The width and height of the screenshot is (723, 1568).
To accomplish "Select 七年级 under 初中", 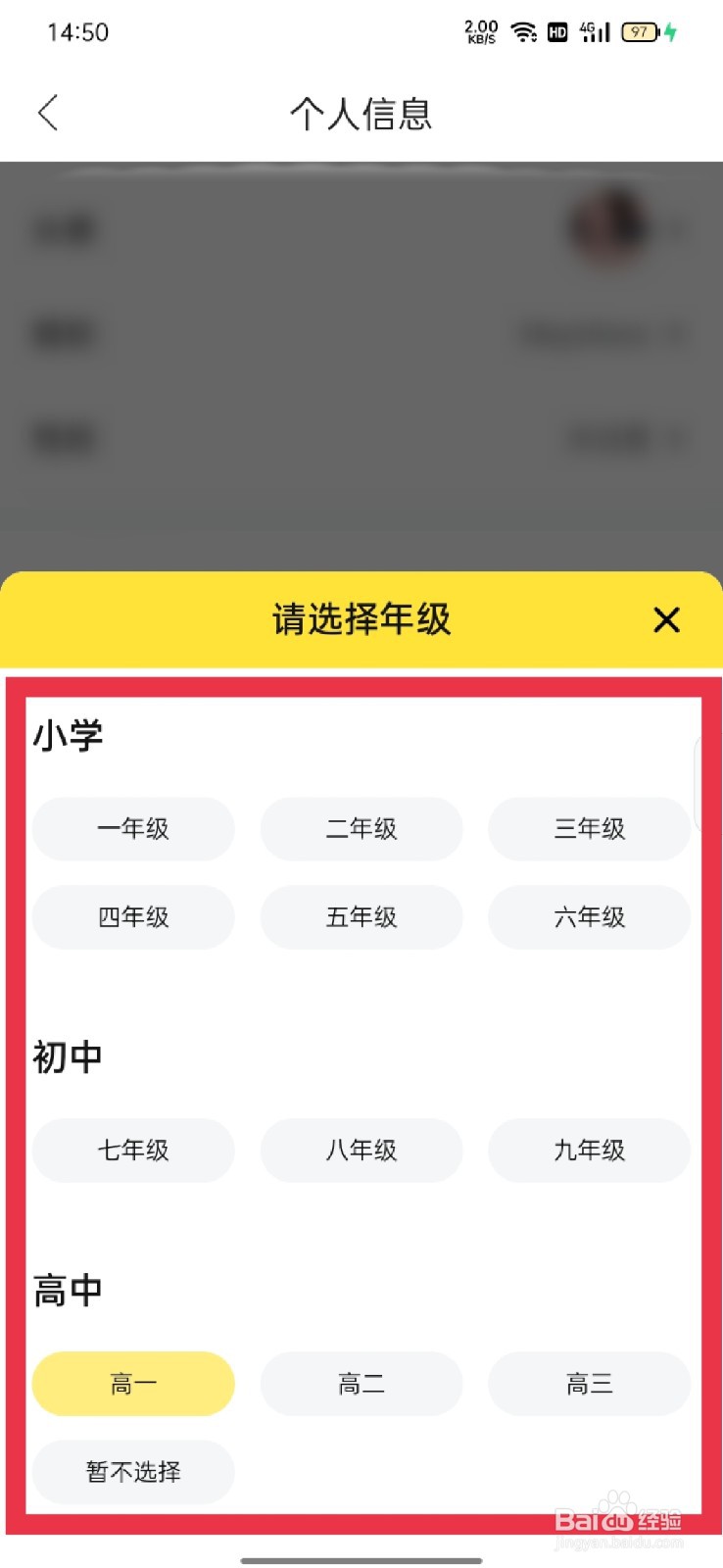I will point(132,1151).
